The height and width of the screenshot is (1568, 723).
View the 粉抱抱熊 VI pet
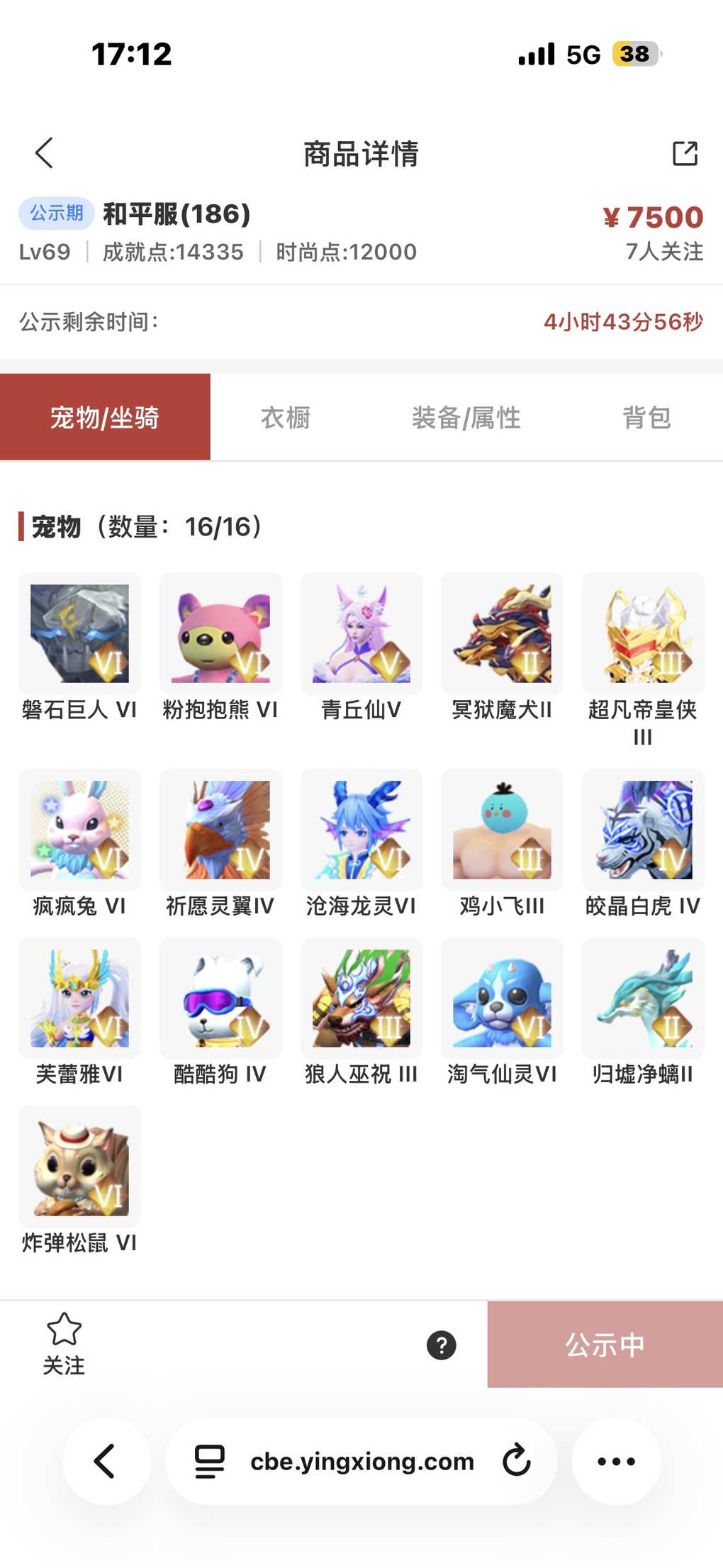(220, 633)
